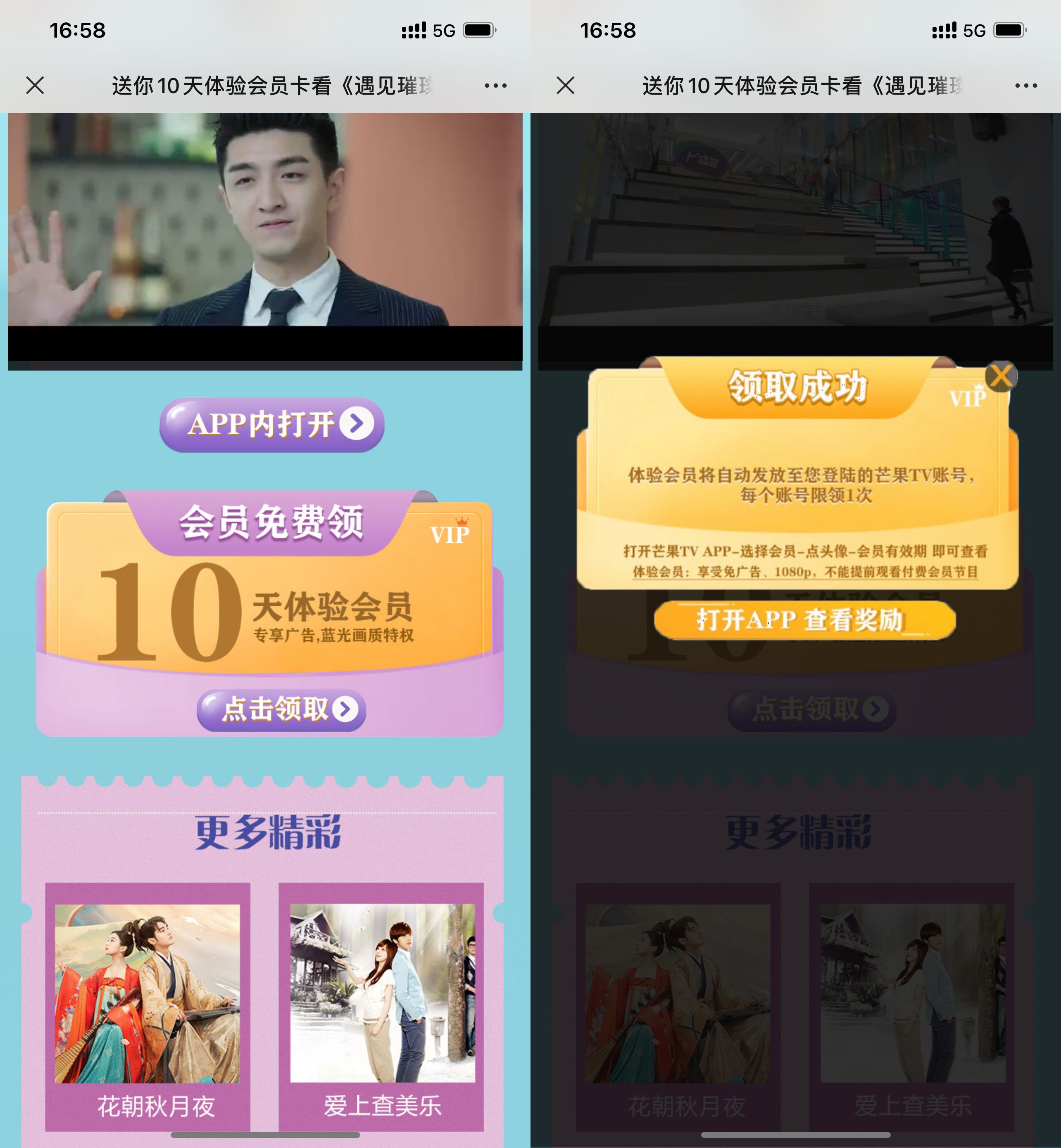1061x1148 pixels.
Task: Dismiss the 领取成功 popup with orange X
Action: tap(1001, 377)
